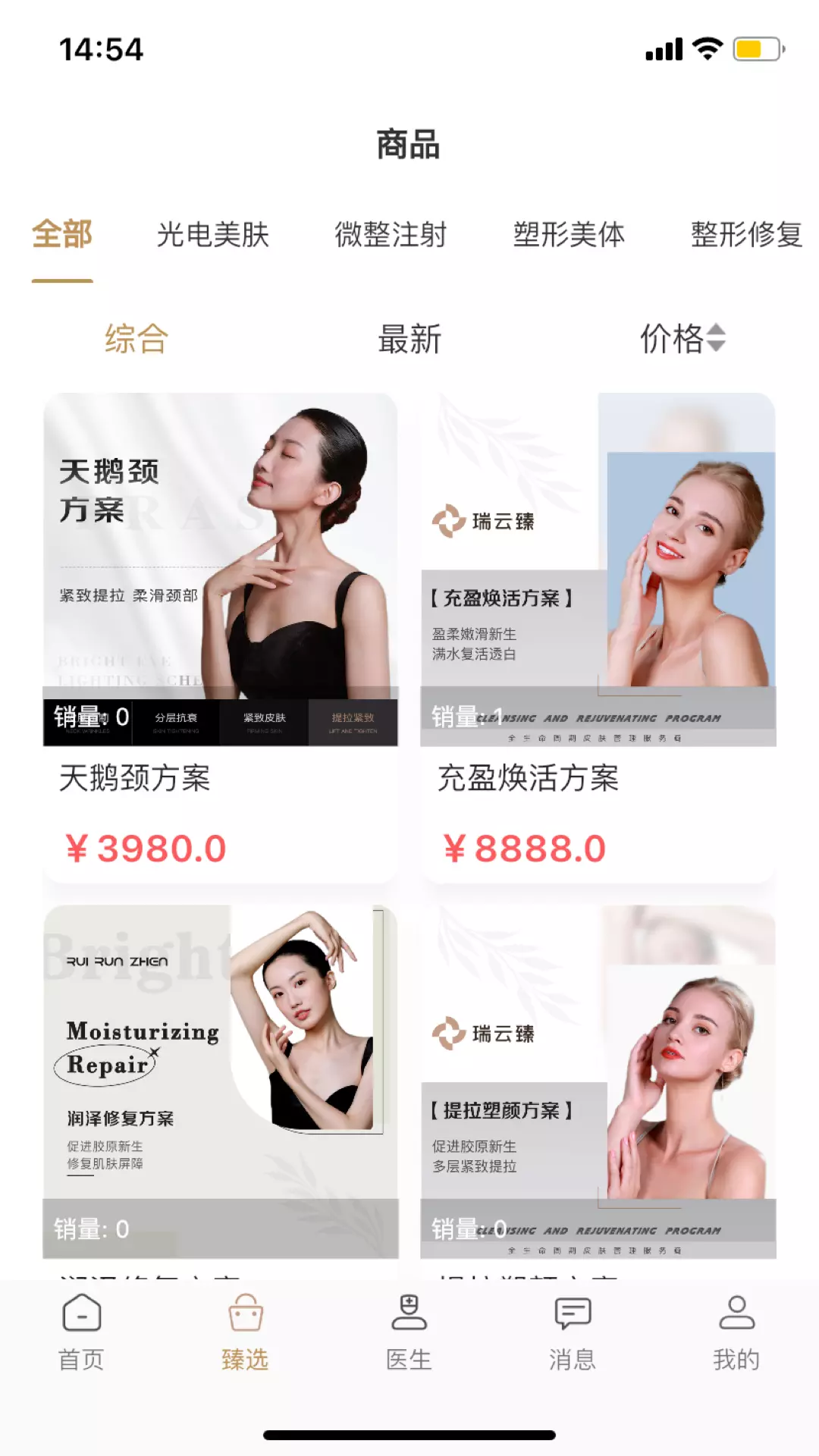Image resolution: width=819 pixels, height=1456 pixels.
Task: View the 润泽修复方案 product
Action: pos(221,1092)
